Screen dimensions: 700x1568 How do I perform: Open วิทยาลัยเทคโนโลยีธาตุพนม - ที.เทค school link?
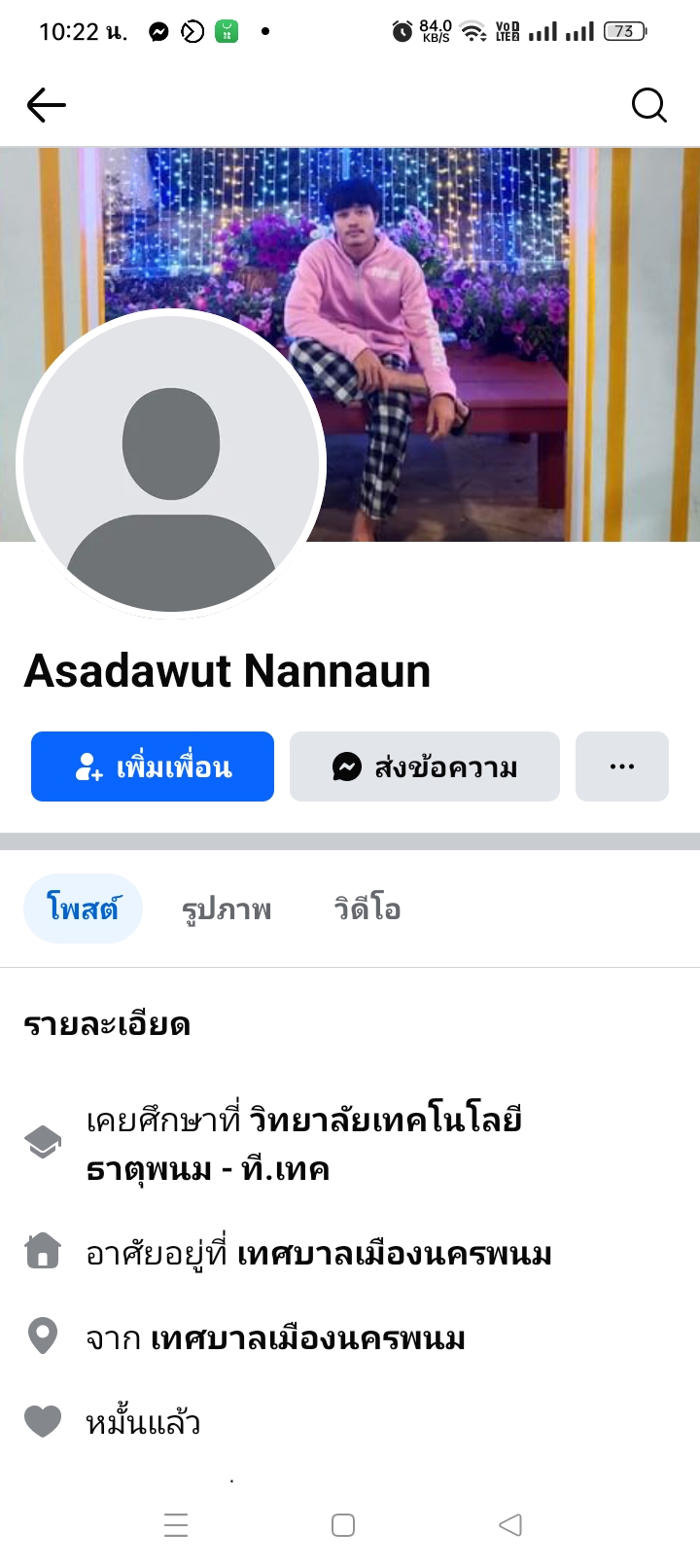pos(303,1144)
